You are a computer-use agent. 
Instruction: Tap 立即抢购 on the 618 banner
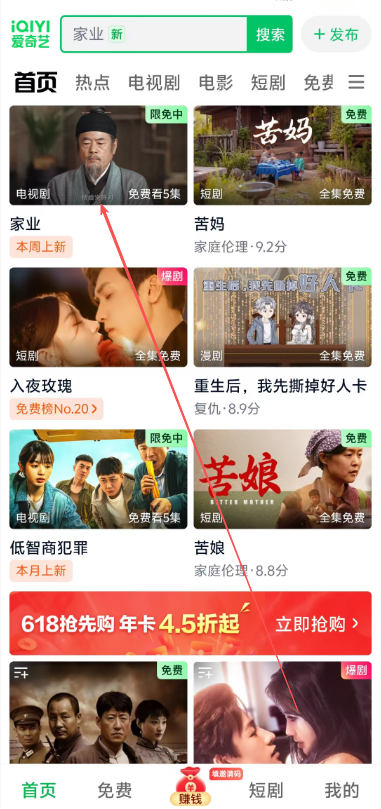tap(316, 624)
